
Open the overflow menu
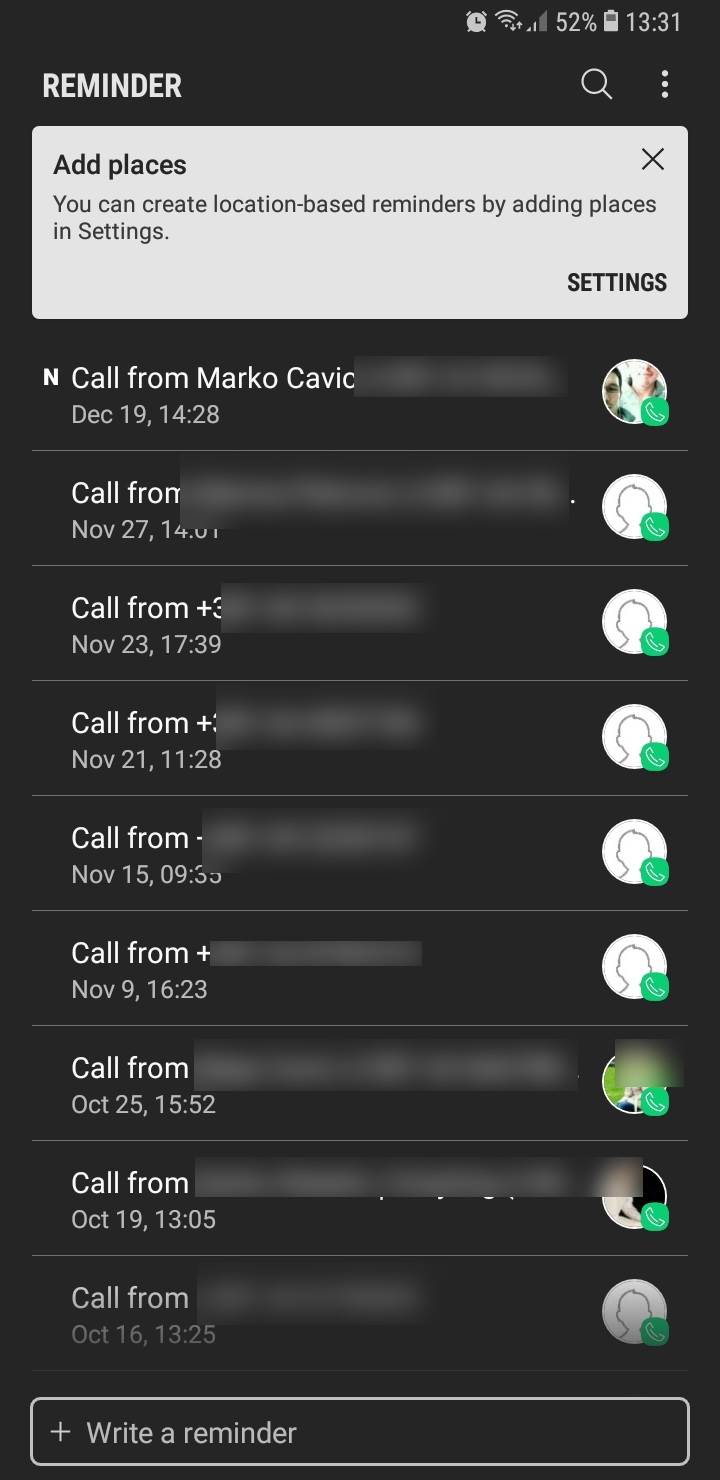[665, 85]
